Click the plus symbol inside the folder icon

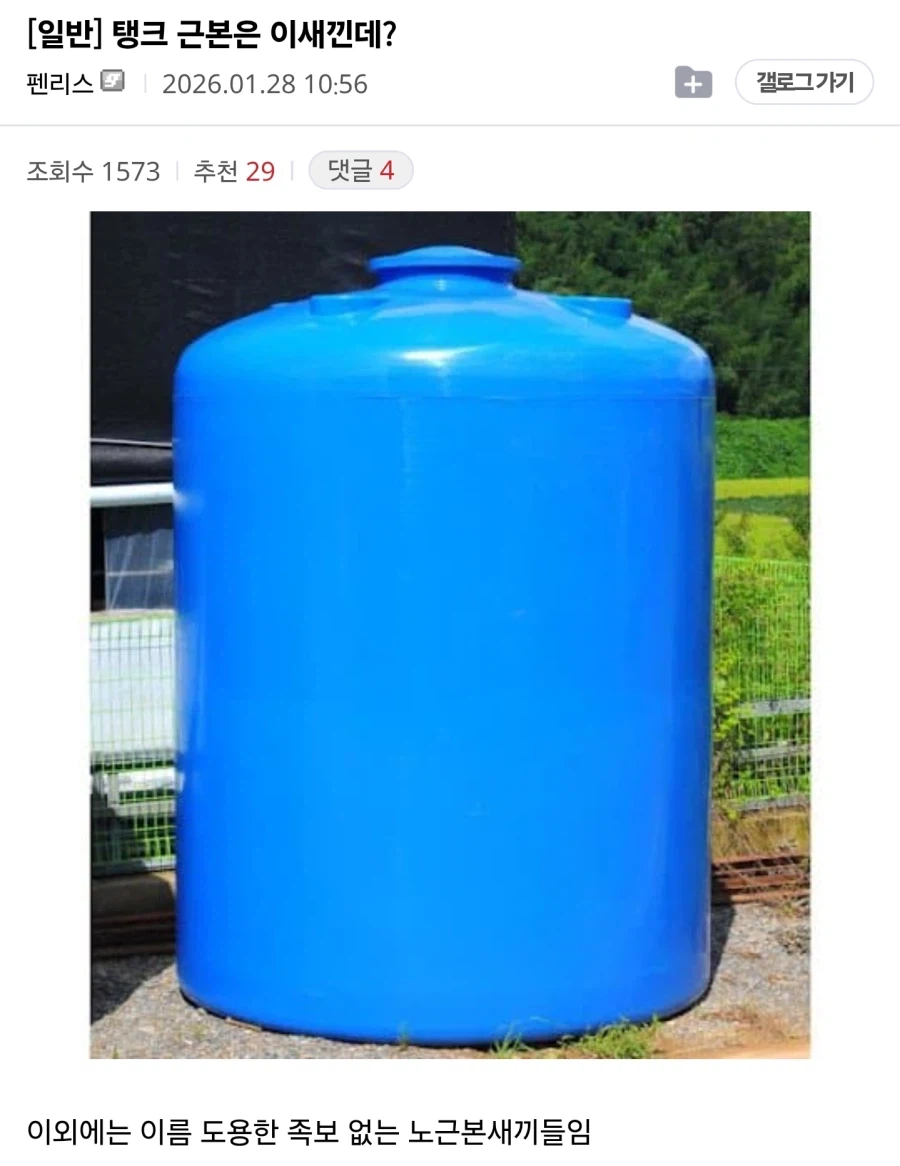point(694,83)
